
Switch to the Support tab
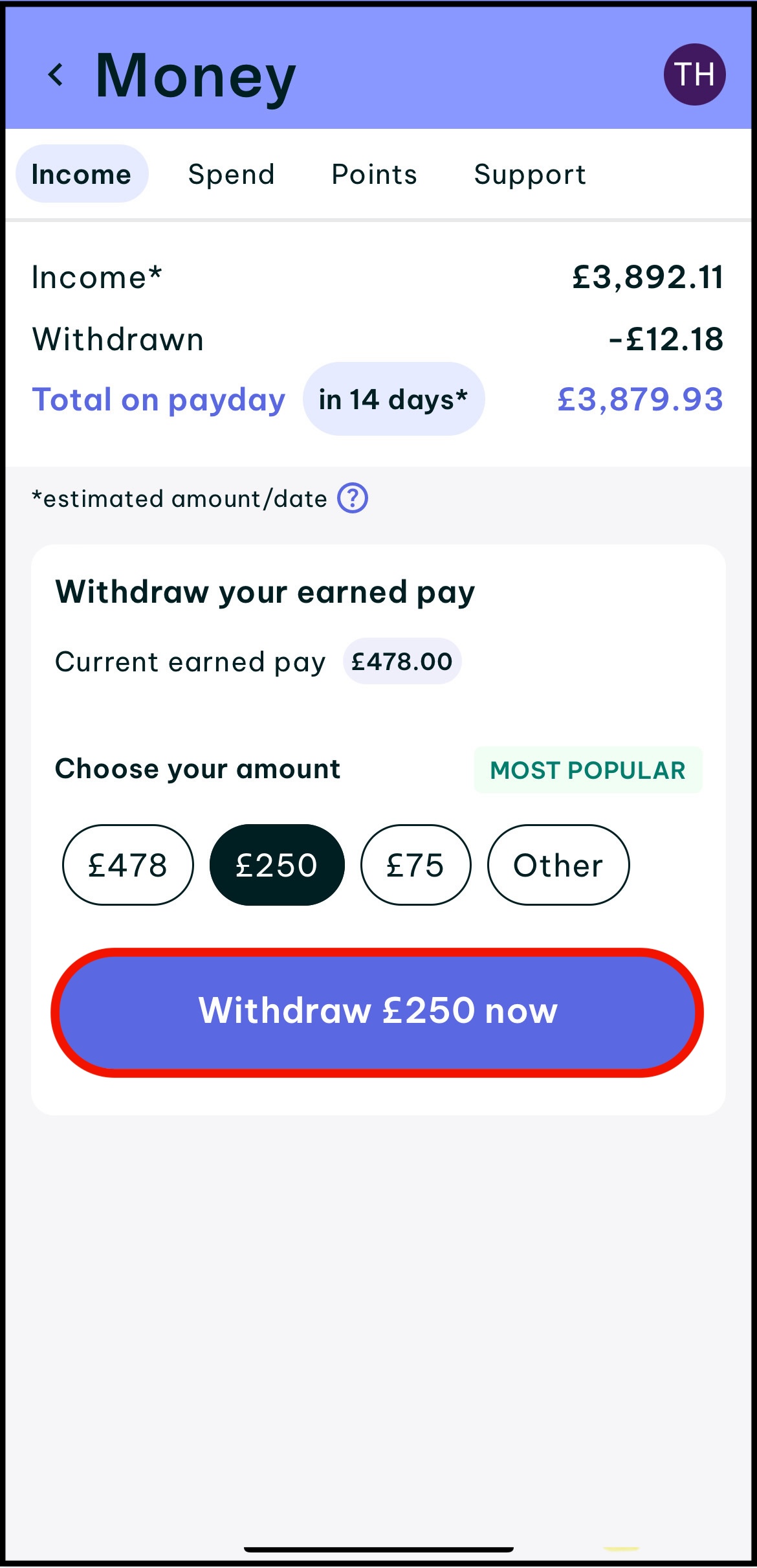click(530, 174)
